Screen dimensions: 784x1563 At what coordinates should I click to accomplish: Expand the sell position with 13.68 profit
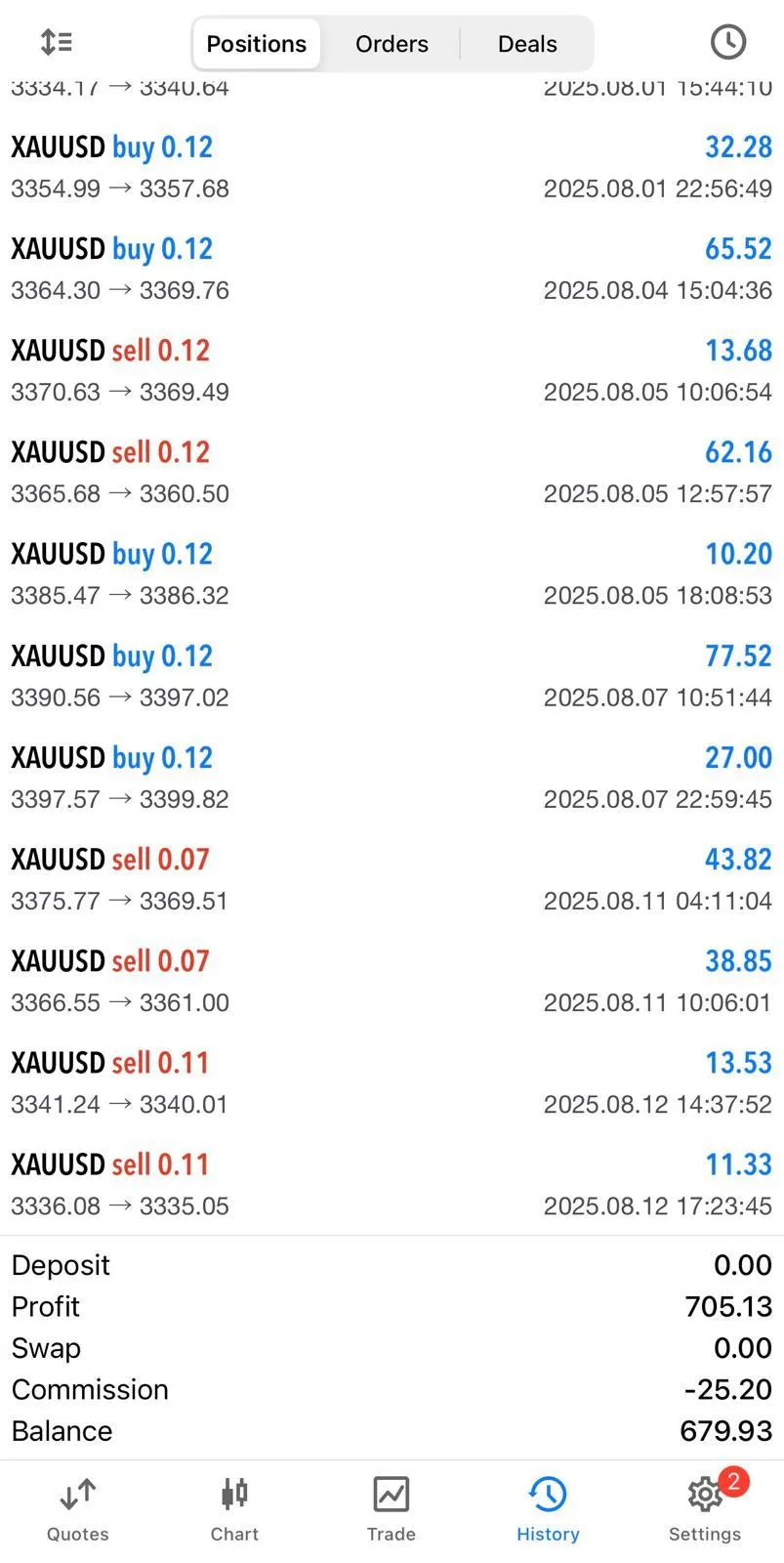391,370
